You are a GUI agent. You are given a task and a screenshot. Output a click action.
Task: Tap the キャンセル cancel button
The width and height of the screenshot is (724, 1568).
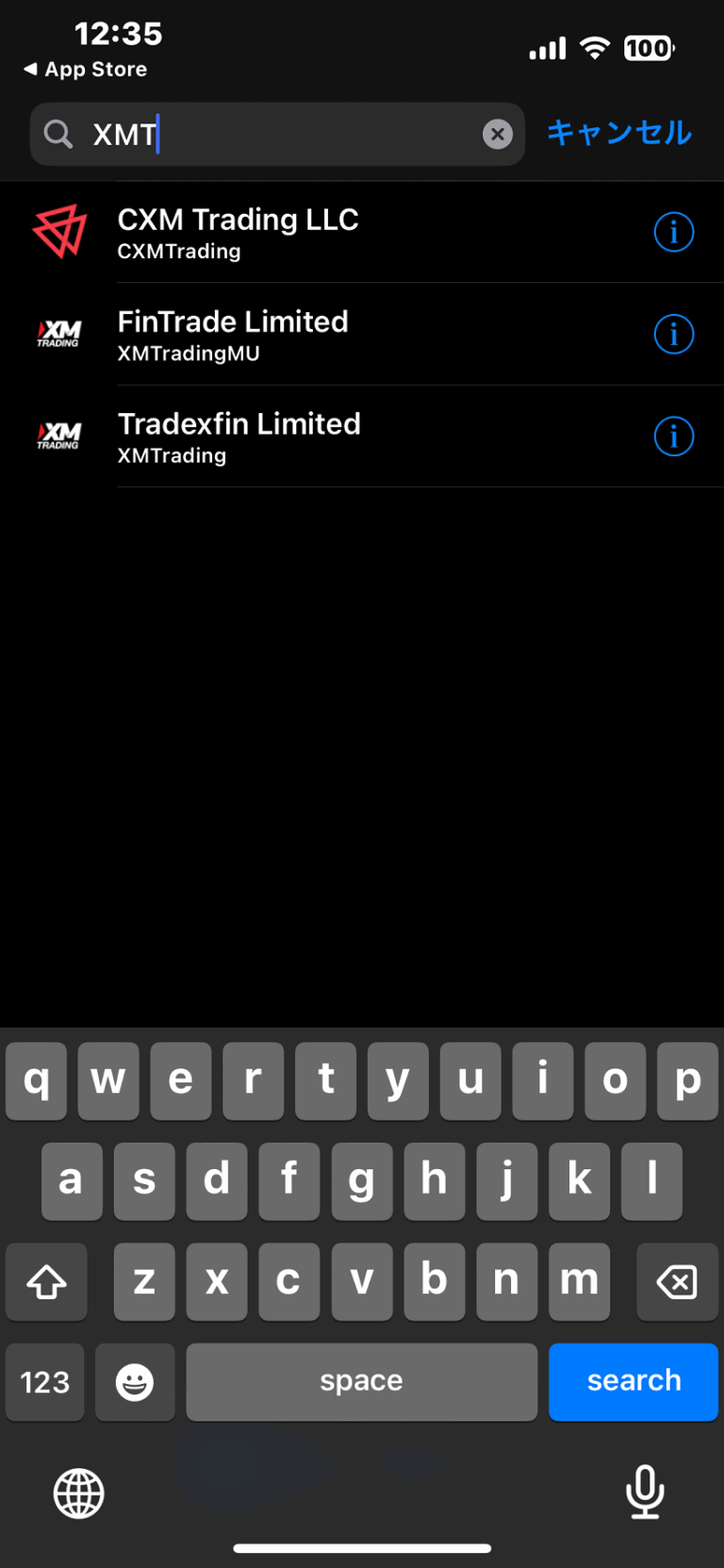[x=619, y=133]
